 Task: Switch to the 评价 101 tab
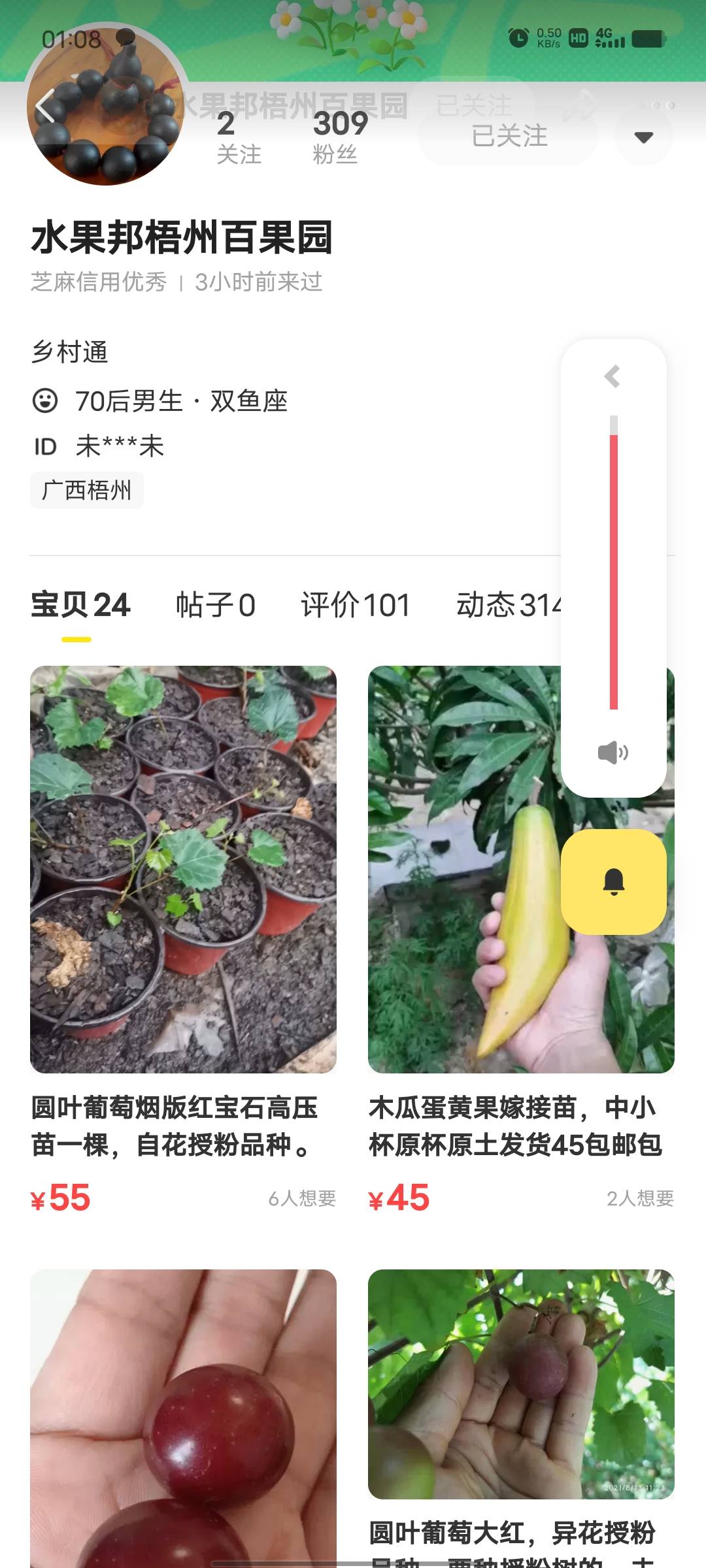click(355, 605)
